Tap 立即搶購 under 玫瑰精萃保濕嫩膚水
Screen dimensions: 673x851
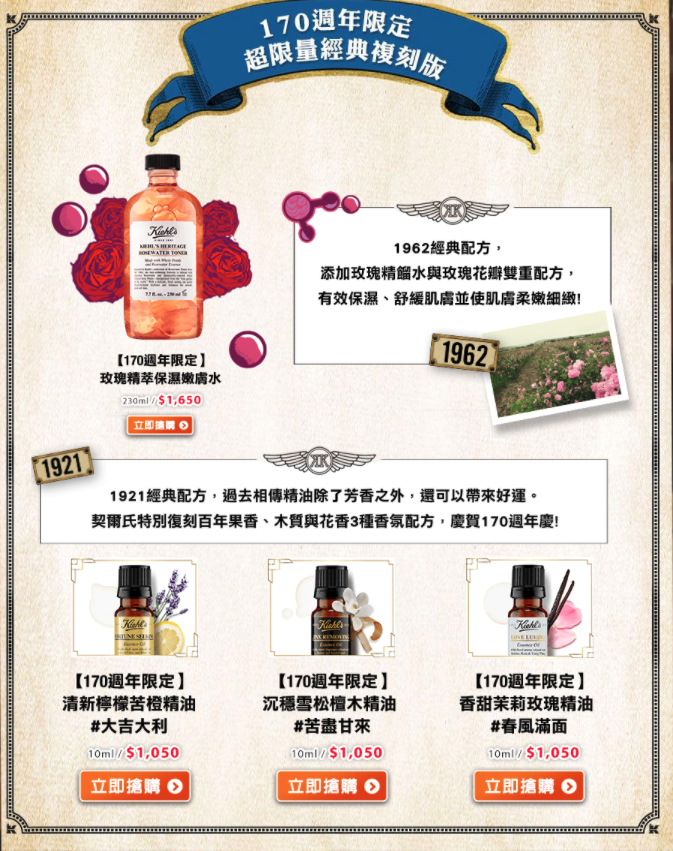[x=160, y=425]
